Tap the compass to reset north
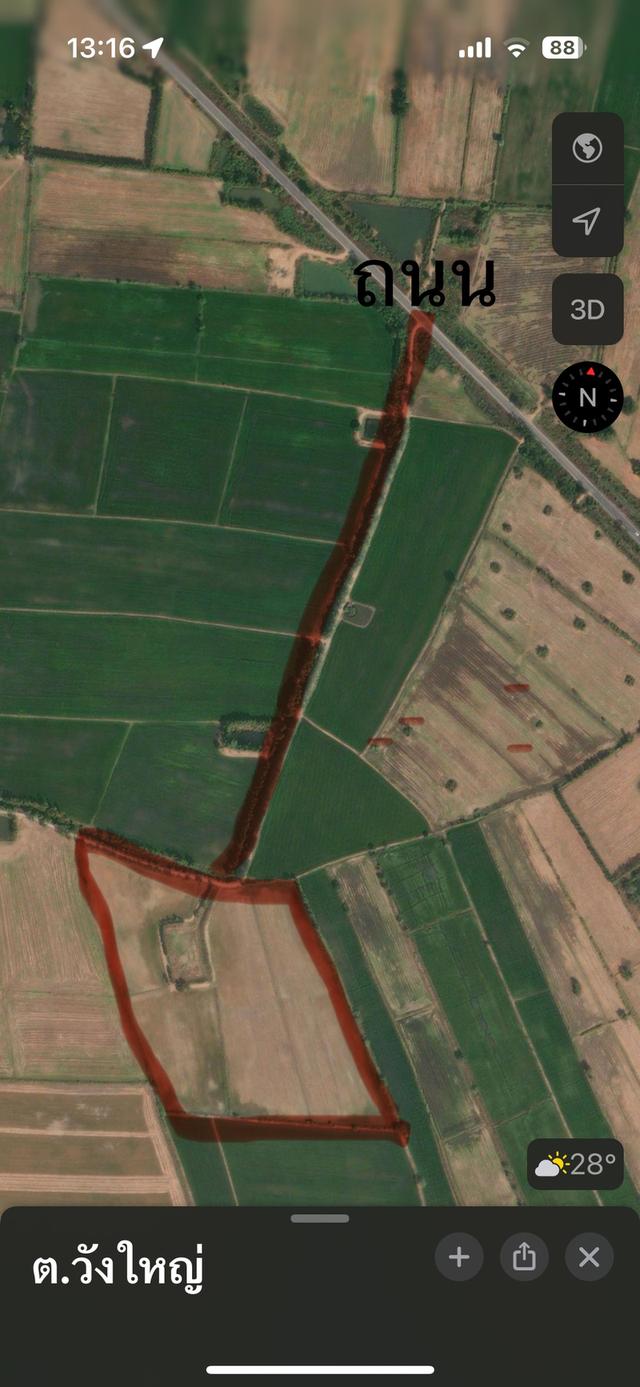The height and width of the screenshot is (1387, 640). pos(587,397)
